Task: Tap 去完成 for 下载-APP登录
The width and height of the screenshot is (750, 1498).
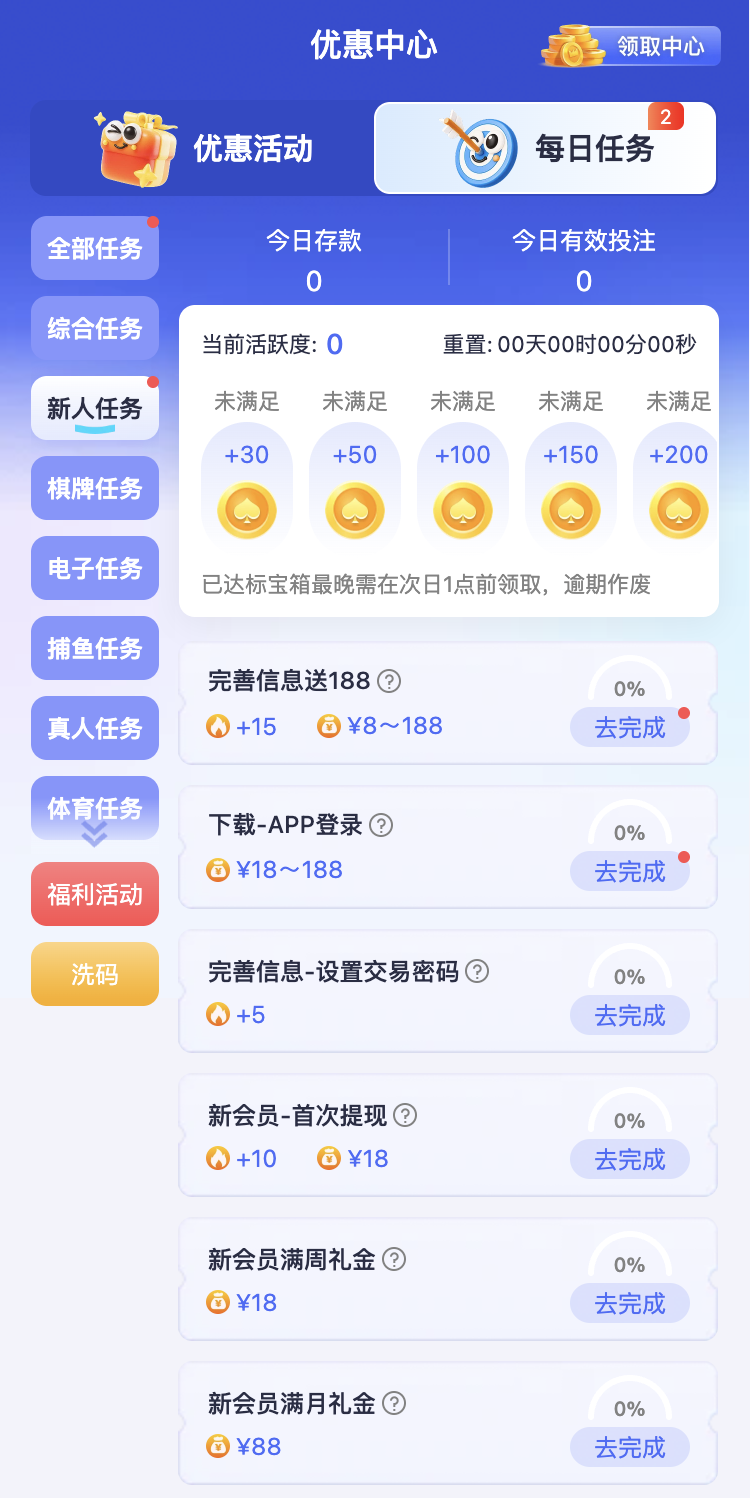Action: tap(630, 872)
